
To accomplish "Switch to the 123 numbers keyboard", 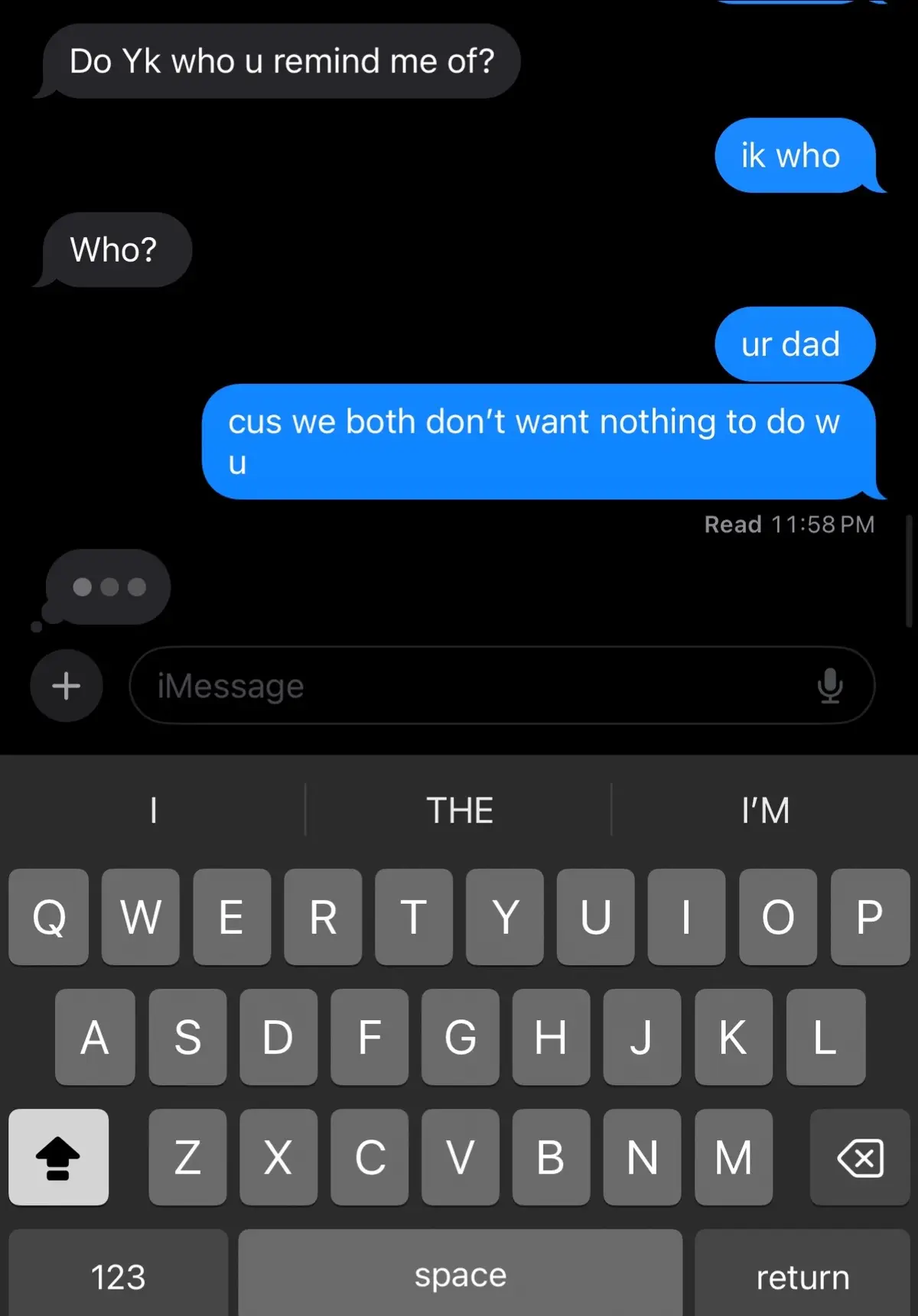I will (118, 1275).
